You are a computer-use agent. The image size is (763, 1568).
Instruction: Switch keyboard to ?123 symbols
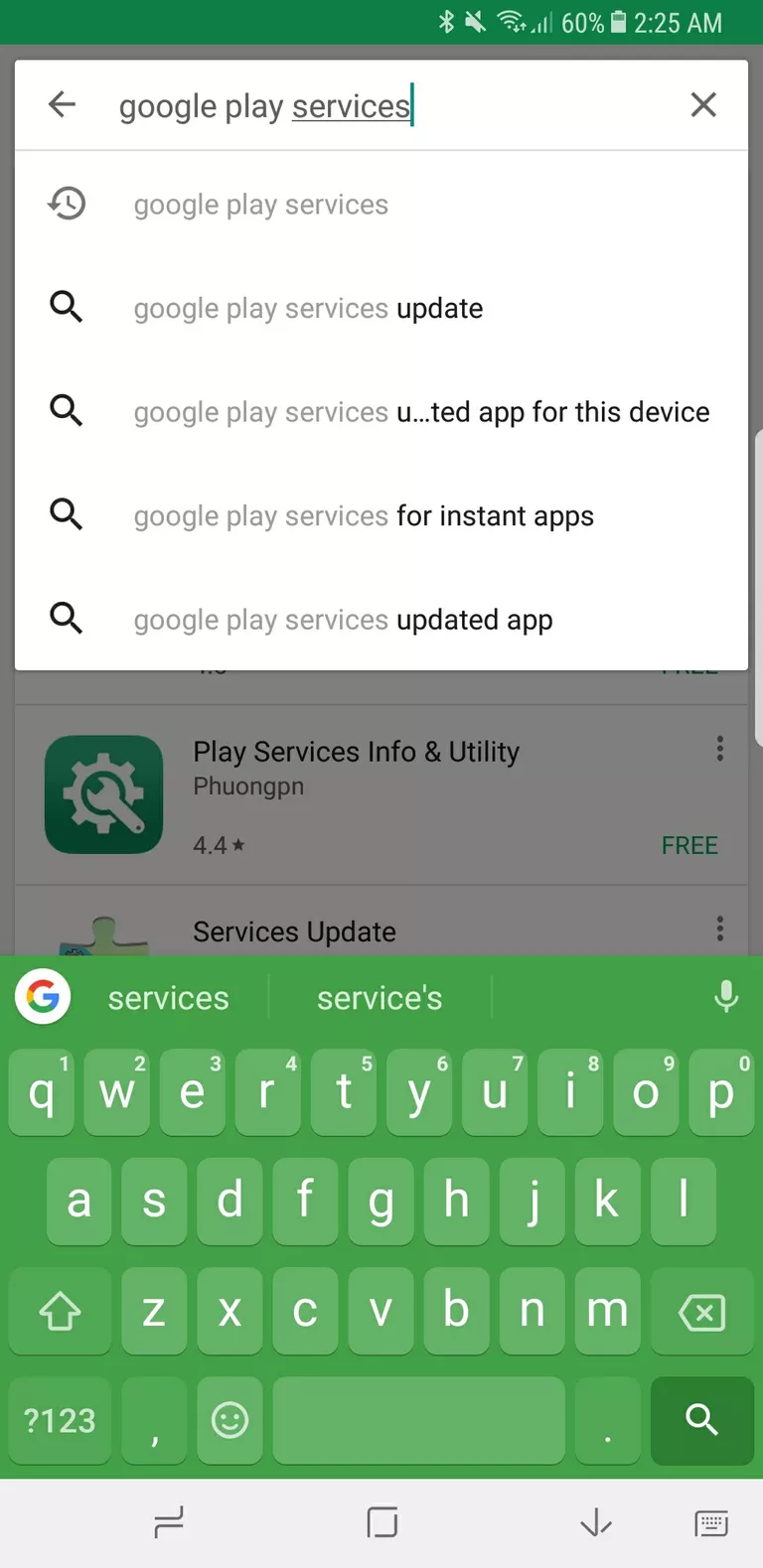point(60,1420)
